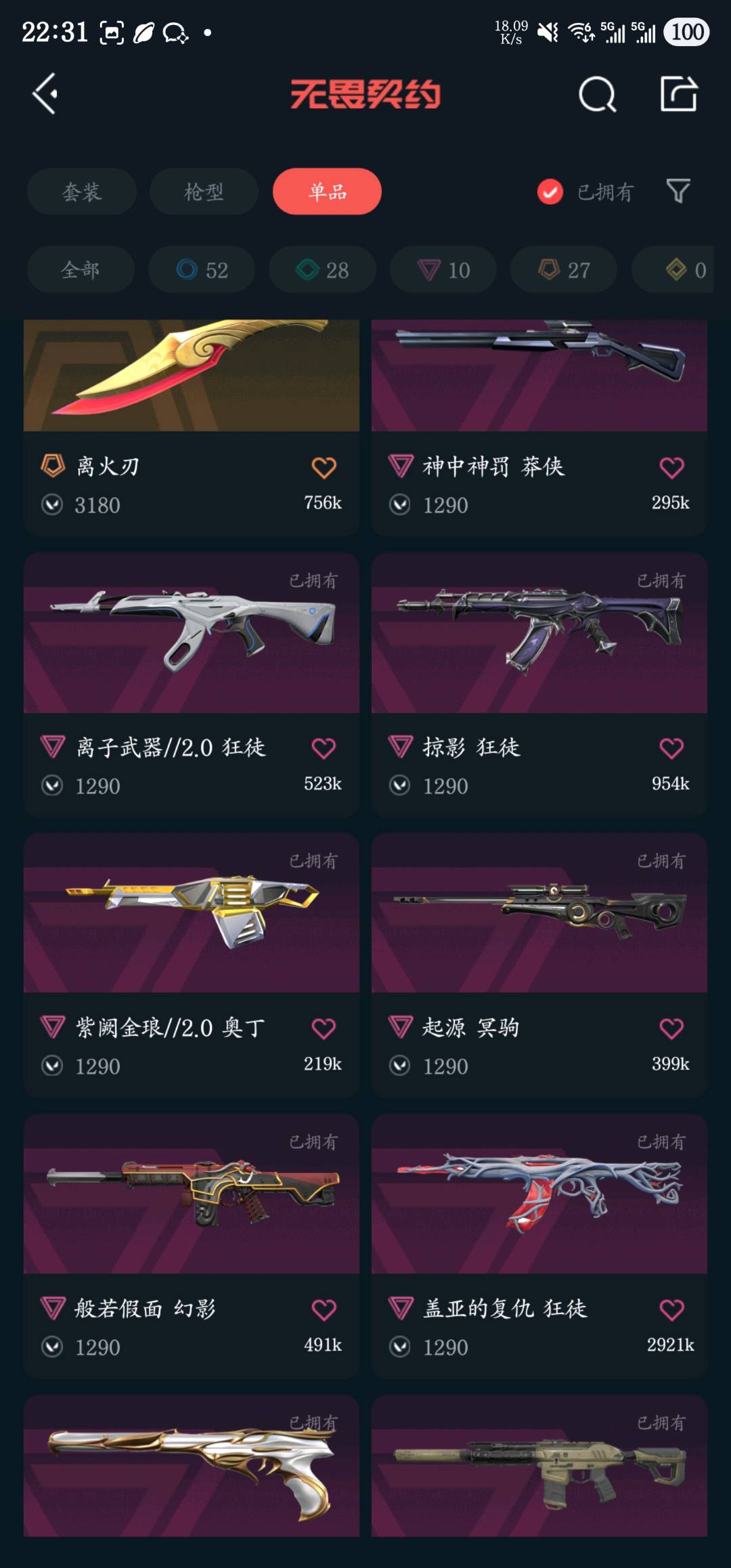Open the funnel filter icon
The image size is (731, 1568).
(678, 192)
